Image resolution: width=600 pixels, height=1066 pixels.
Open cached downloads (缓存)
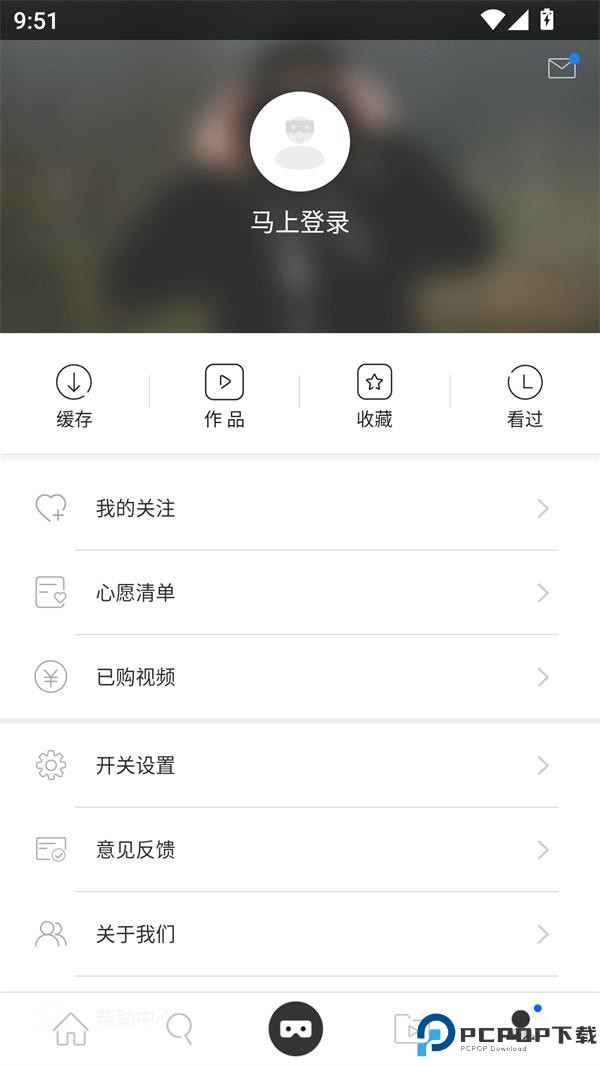pos(74,396)
